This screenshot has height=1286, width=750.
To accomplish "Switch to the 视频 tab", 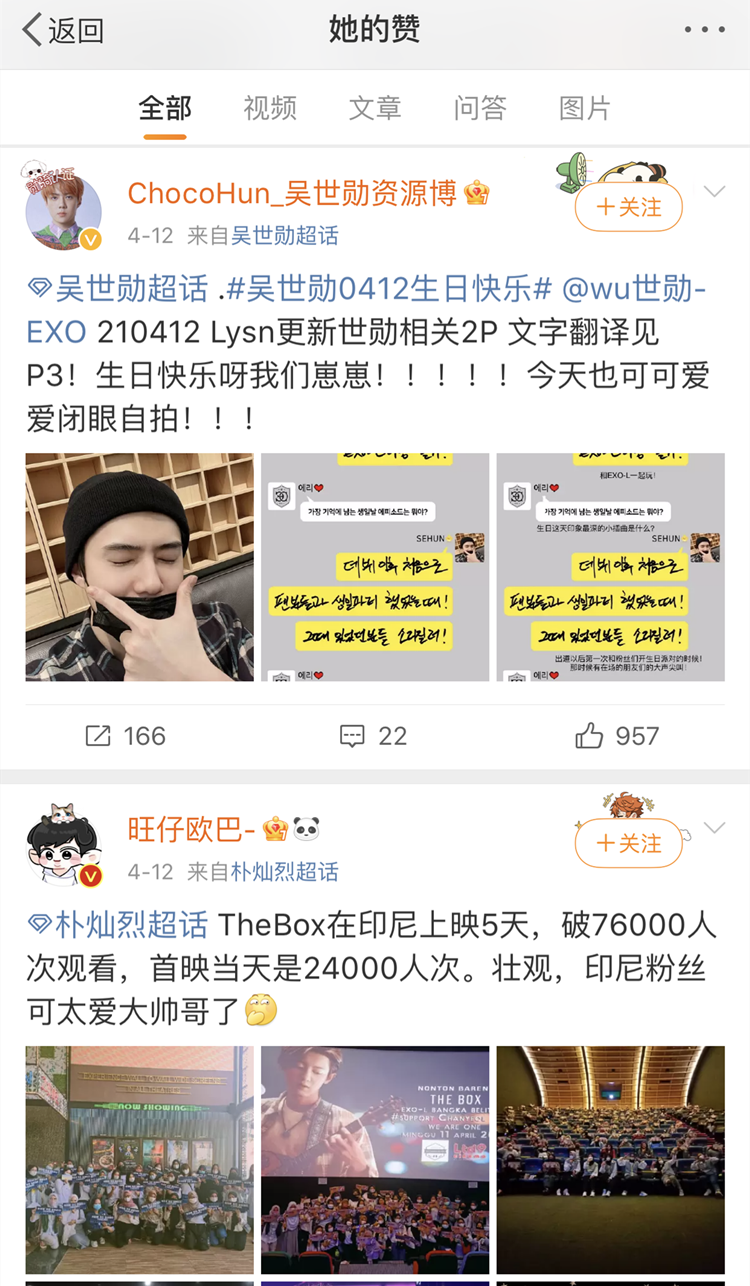I will pyautogui.click(x=269, y=107).
